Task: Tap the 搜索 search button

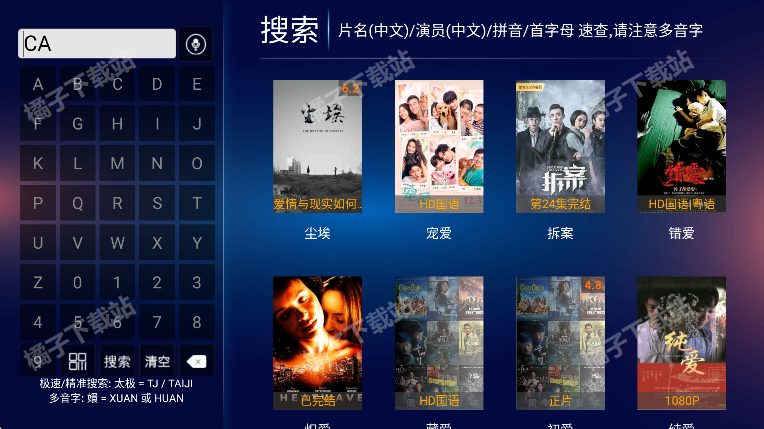Action: [x=117, y=361]
